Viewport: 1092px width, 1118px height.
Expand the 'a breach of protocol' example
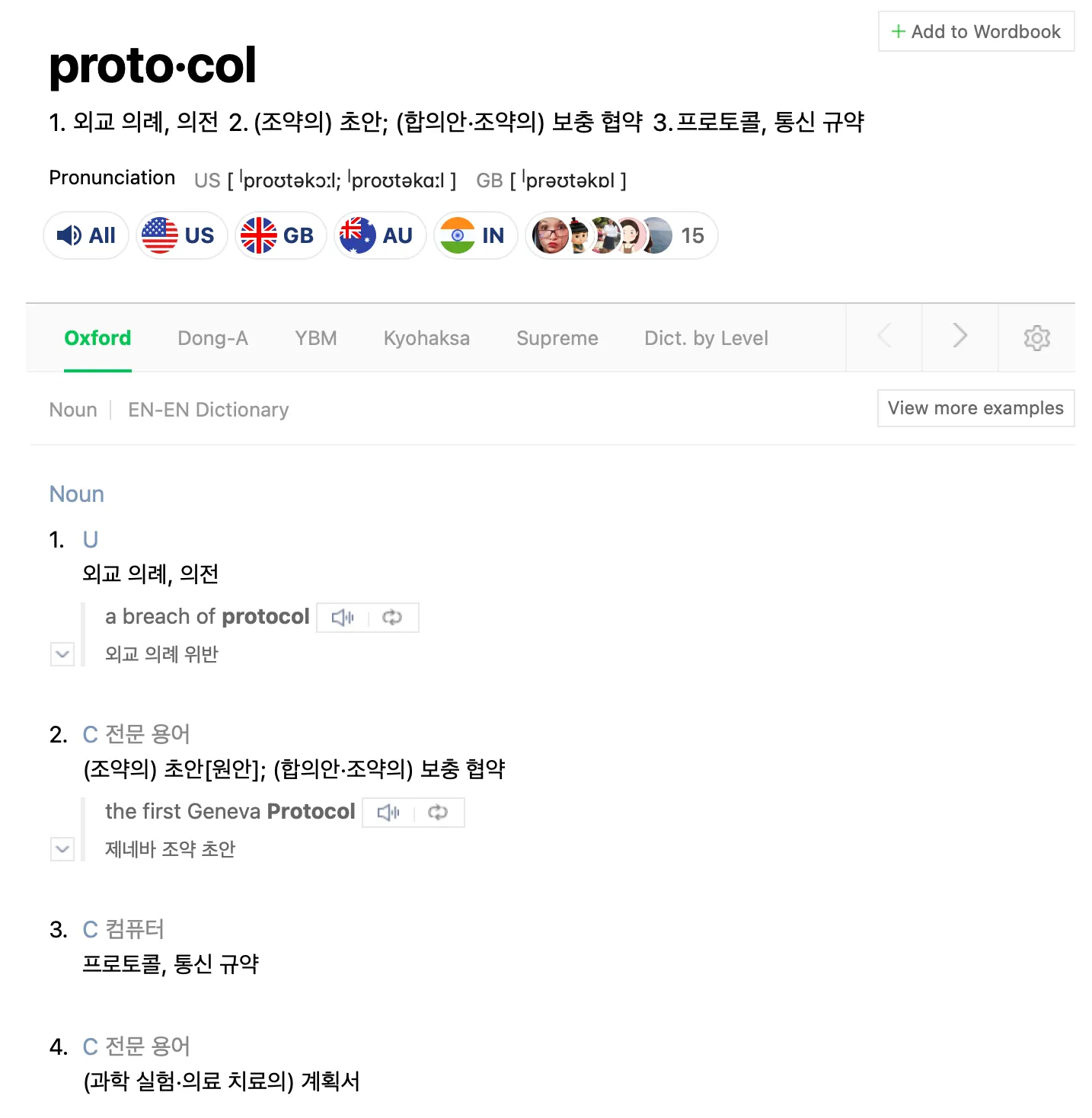pos(62,653)
